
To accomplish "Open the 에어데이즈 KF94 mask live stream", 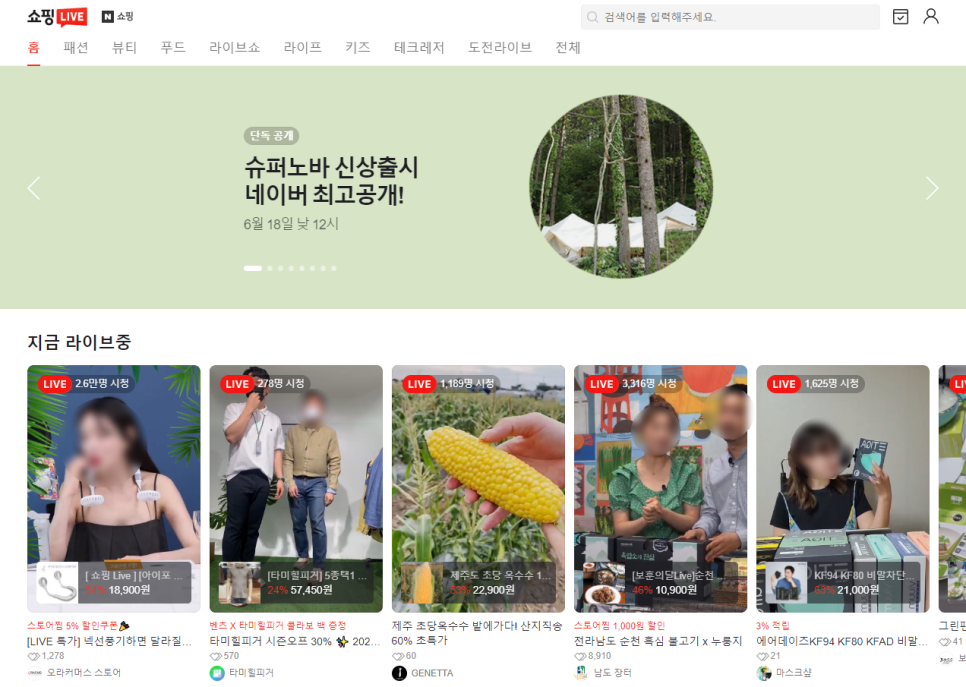I will 842,488.
